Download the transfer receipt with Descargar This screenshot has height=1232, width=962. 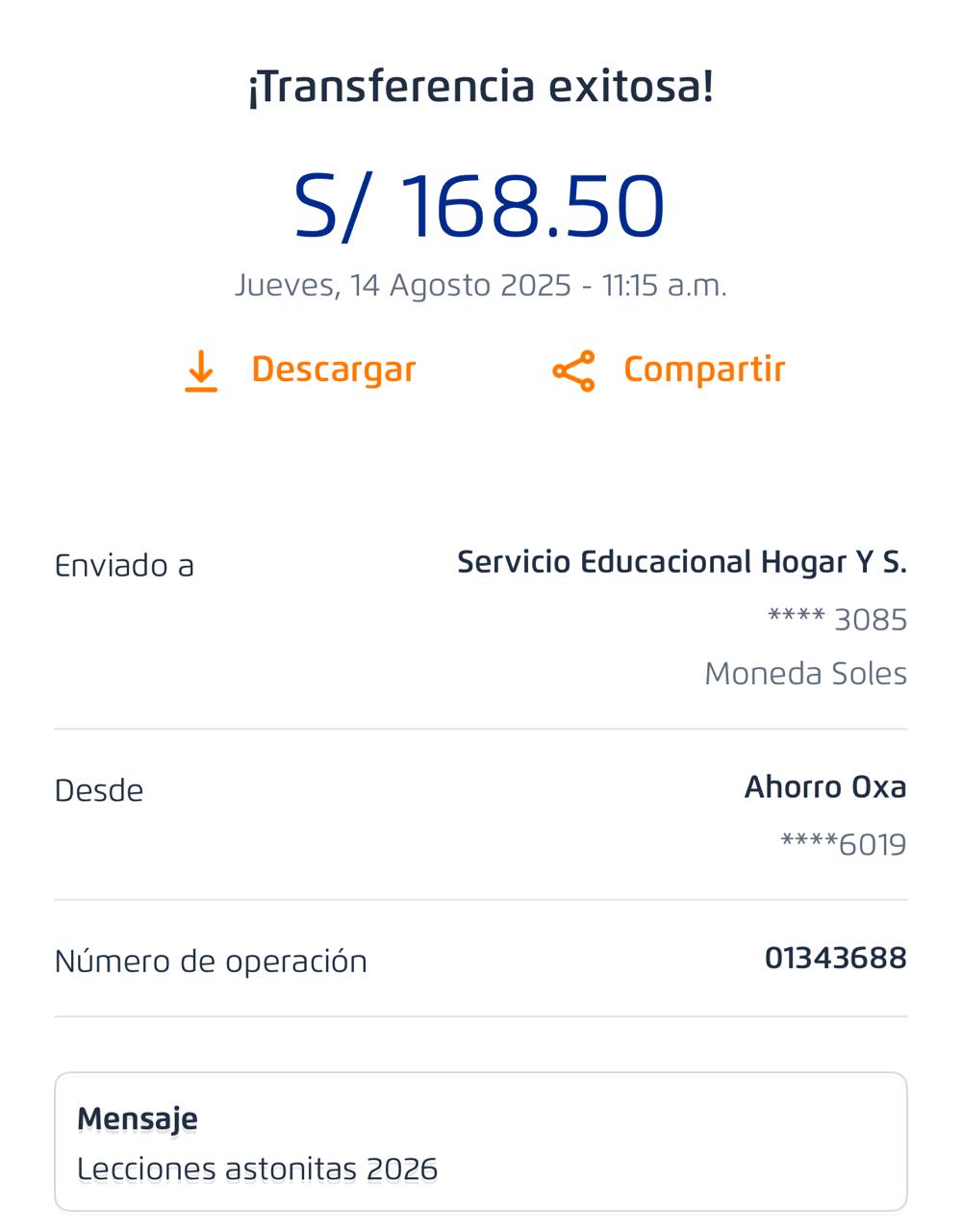[x=300, y=371]
